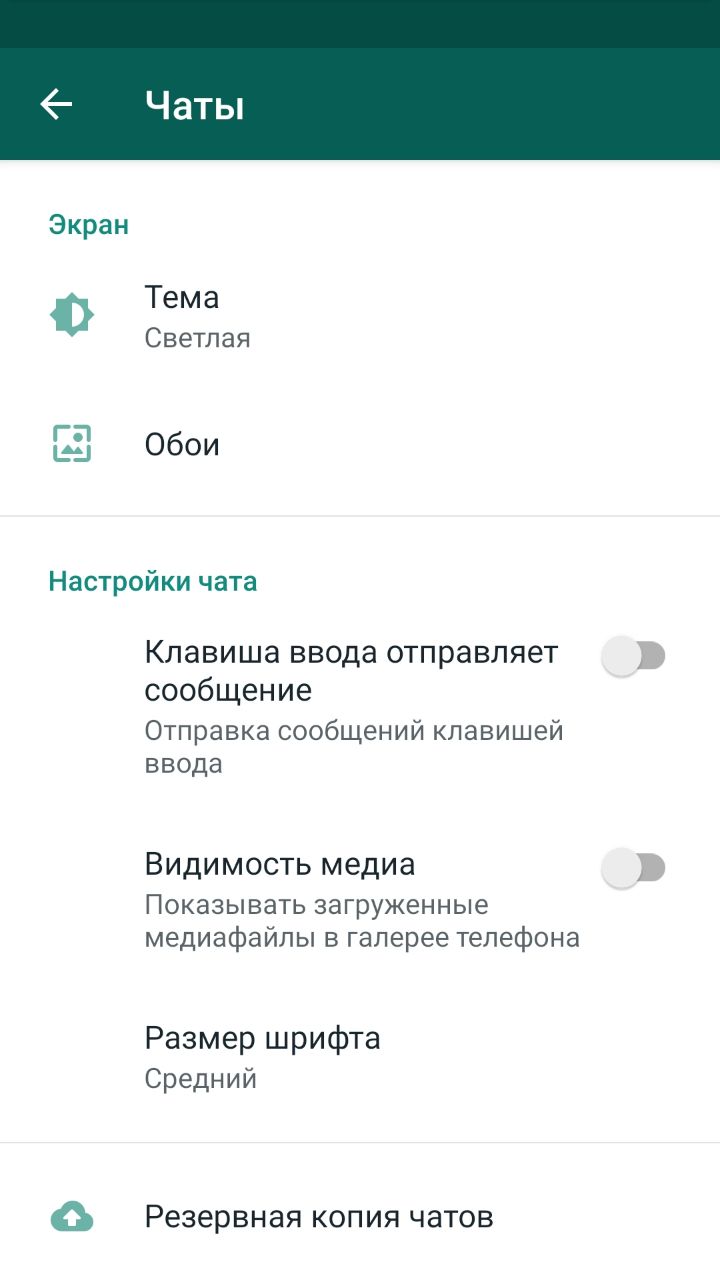Go back using the arrow icon

click(56, 104)
